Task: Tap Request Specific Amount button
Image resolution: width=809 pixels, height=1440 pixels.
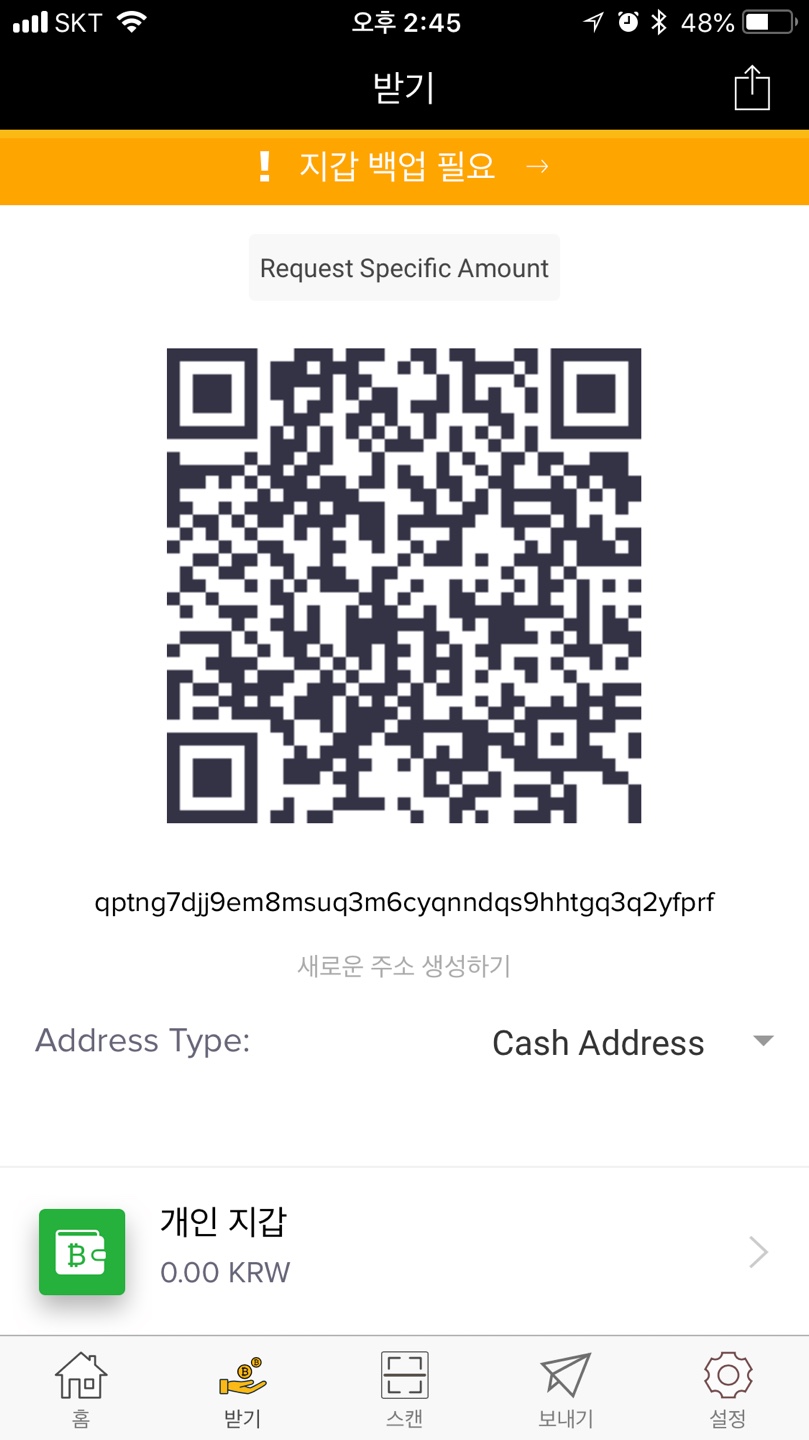Action: [x=404, y=268]
